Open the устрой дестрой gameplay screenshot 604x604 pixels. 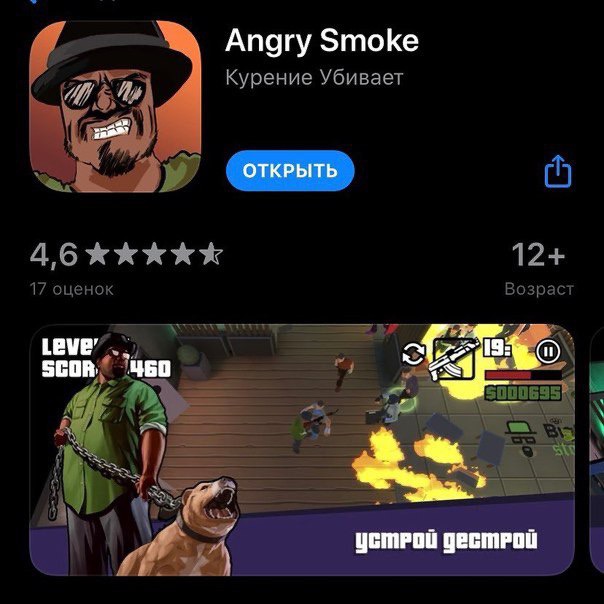click(x=302, y=449)
